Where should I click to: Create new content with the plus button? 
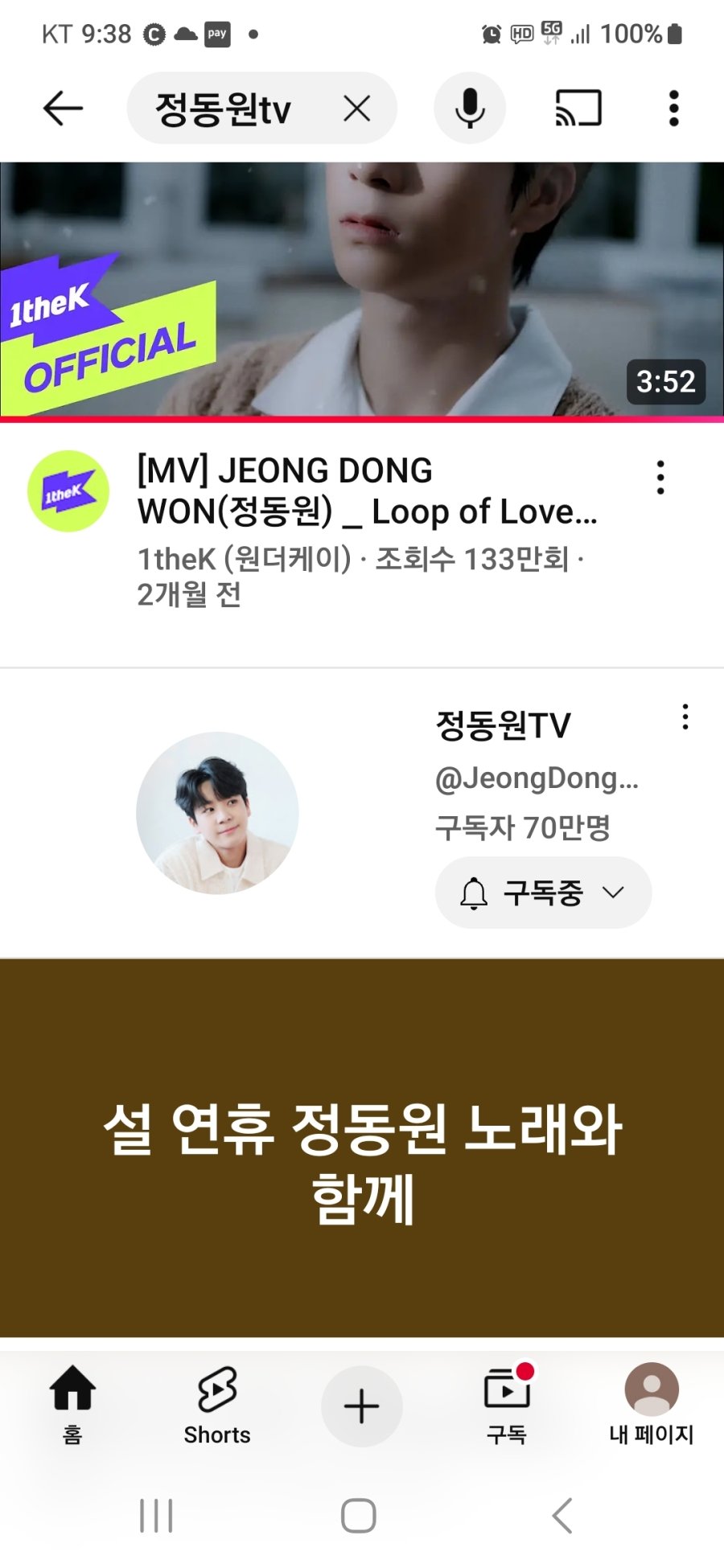tap(362, 1406)
